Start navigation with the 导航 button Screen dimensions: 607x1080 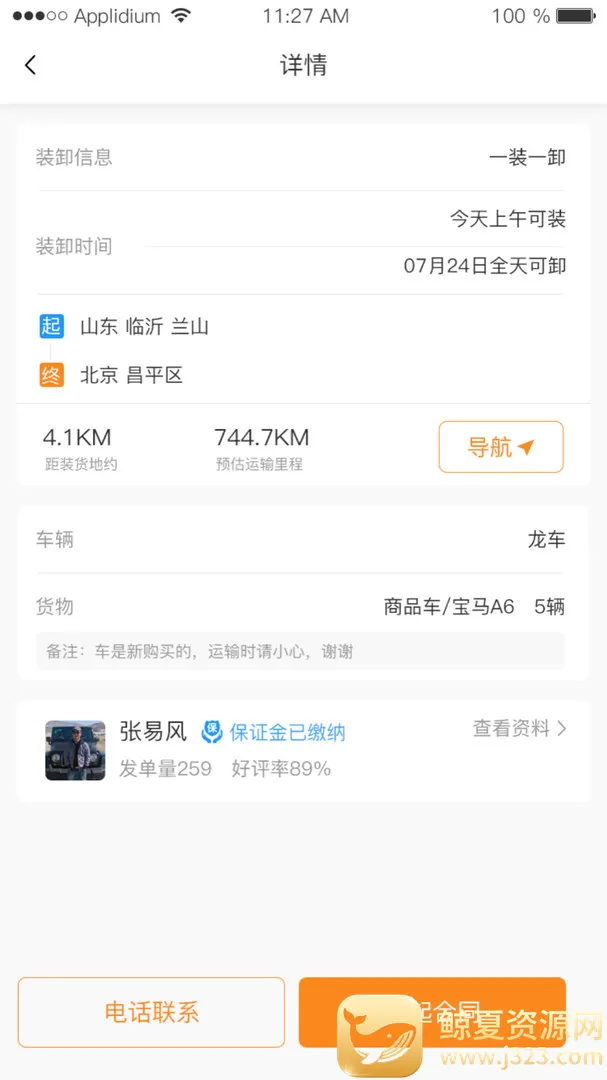coord(500,447)
